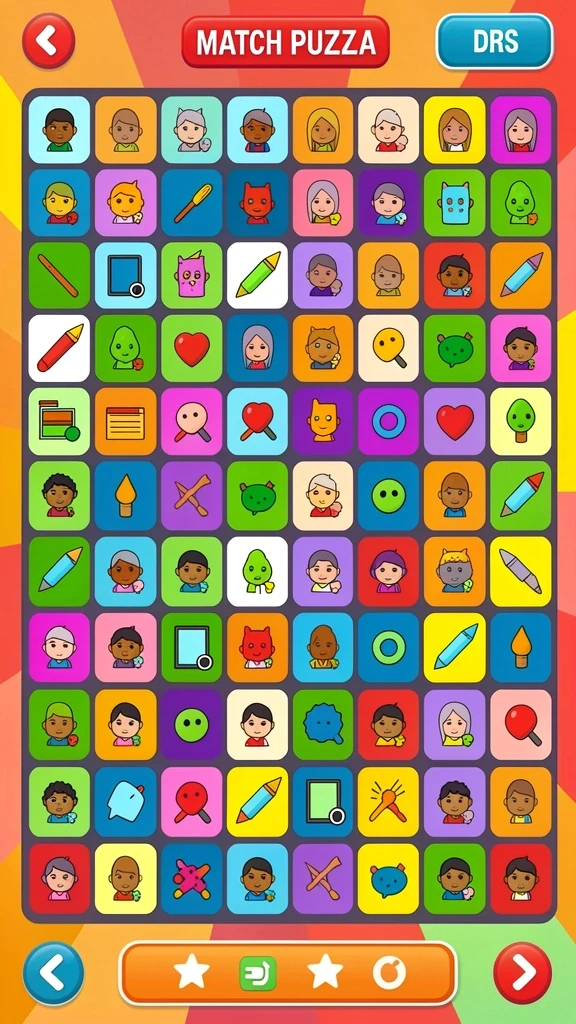The height and width of the screenshot is (1024, 576).
Task: Select the pink owl creature tile
Action: tap(191, 276)
